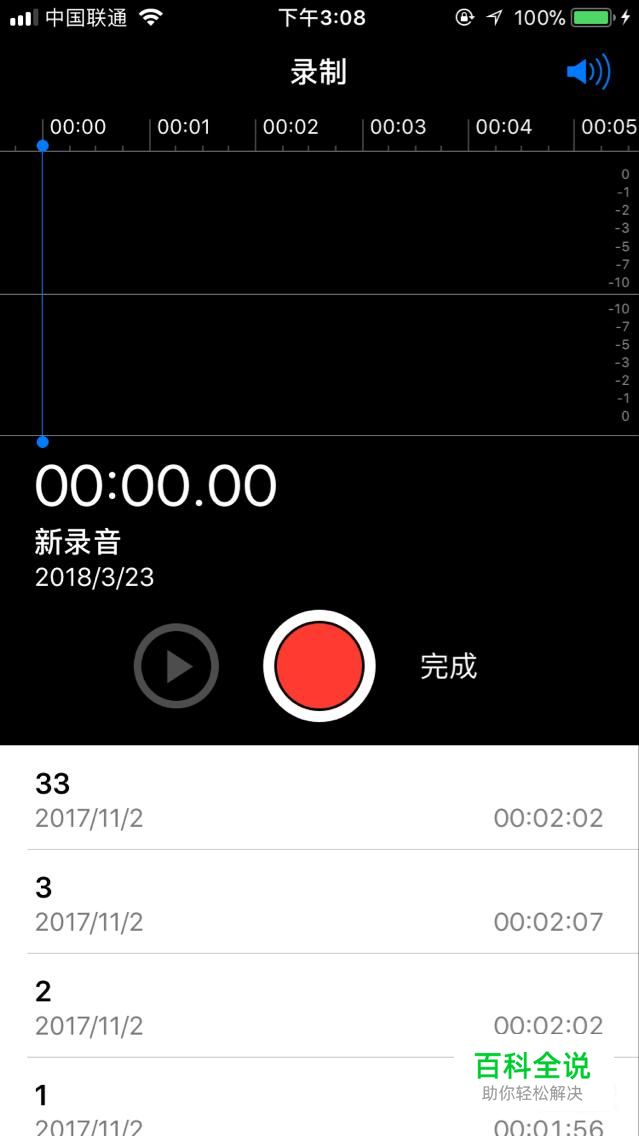Start recording with the red button

click(x=319, y=666)
